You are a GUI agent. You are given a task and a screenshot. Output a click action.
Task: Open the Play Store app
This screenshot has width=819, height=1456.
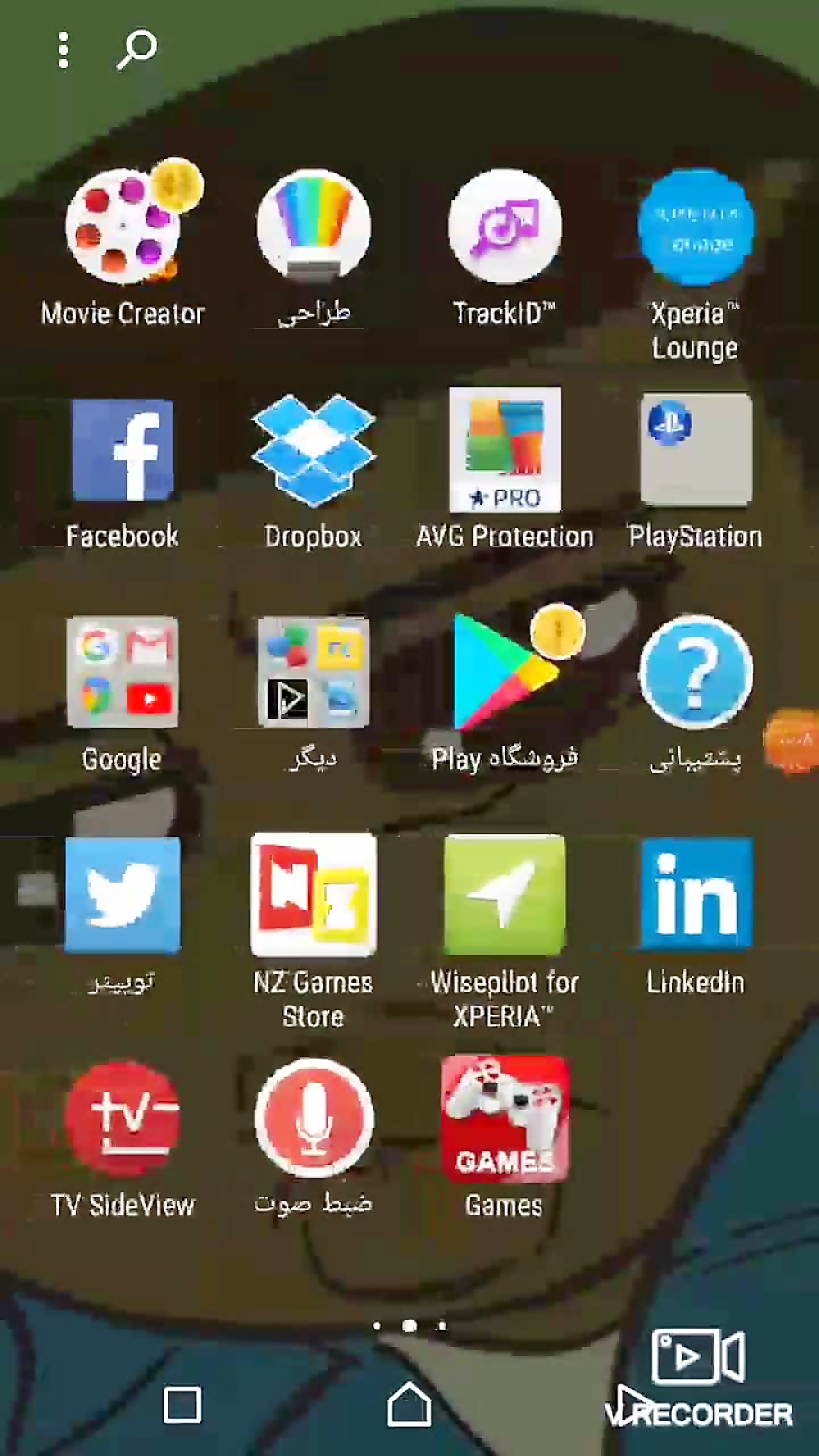pos(504,673)
